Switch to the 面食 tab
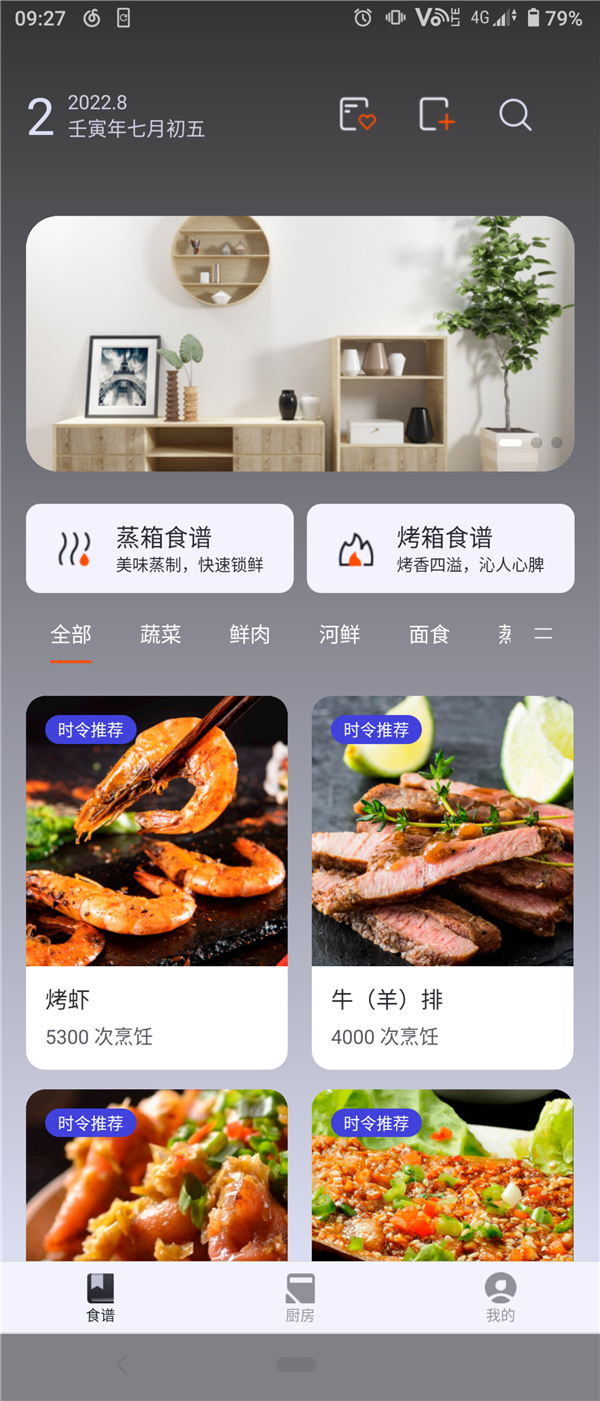The width and height of the screenshot is (600, 1401). 429,635
